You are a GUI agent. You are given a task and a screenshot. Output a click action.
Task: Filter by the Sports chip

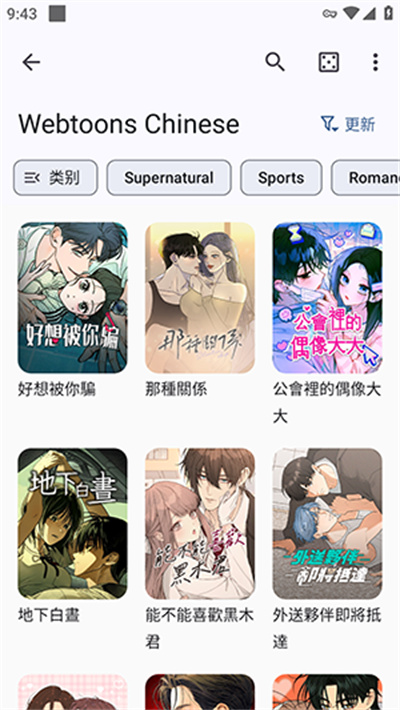tap(281, 178)
